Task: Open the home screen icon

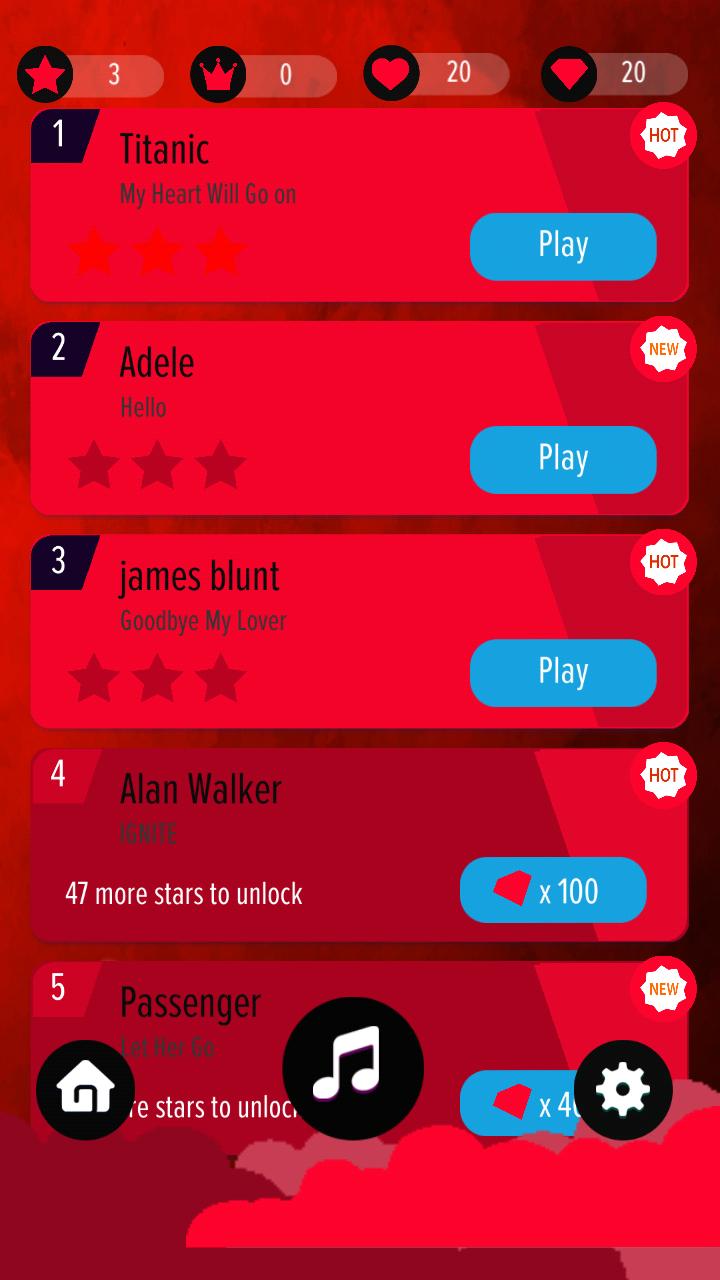Action: point(86,1089)
